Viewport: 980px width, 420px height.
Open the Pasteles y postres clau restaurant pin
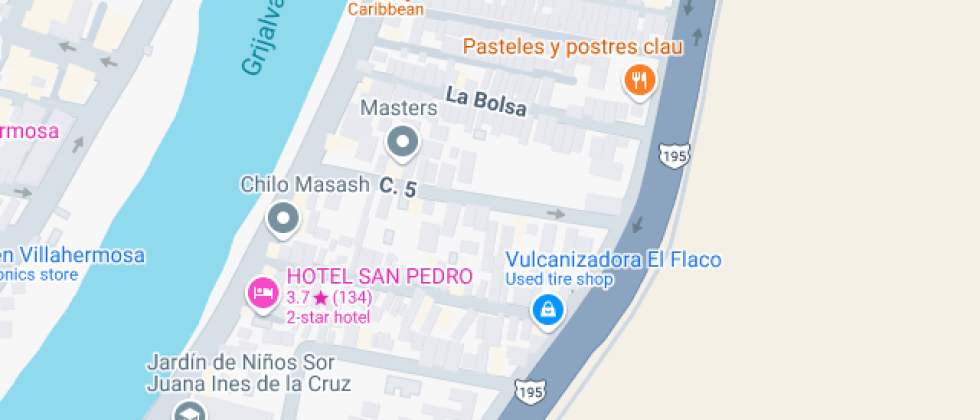639,80
